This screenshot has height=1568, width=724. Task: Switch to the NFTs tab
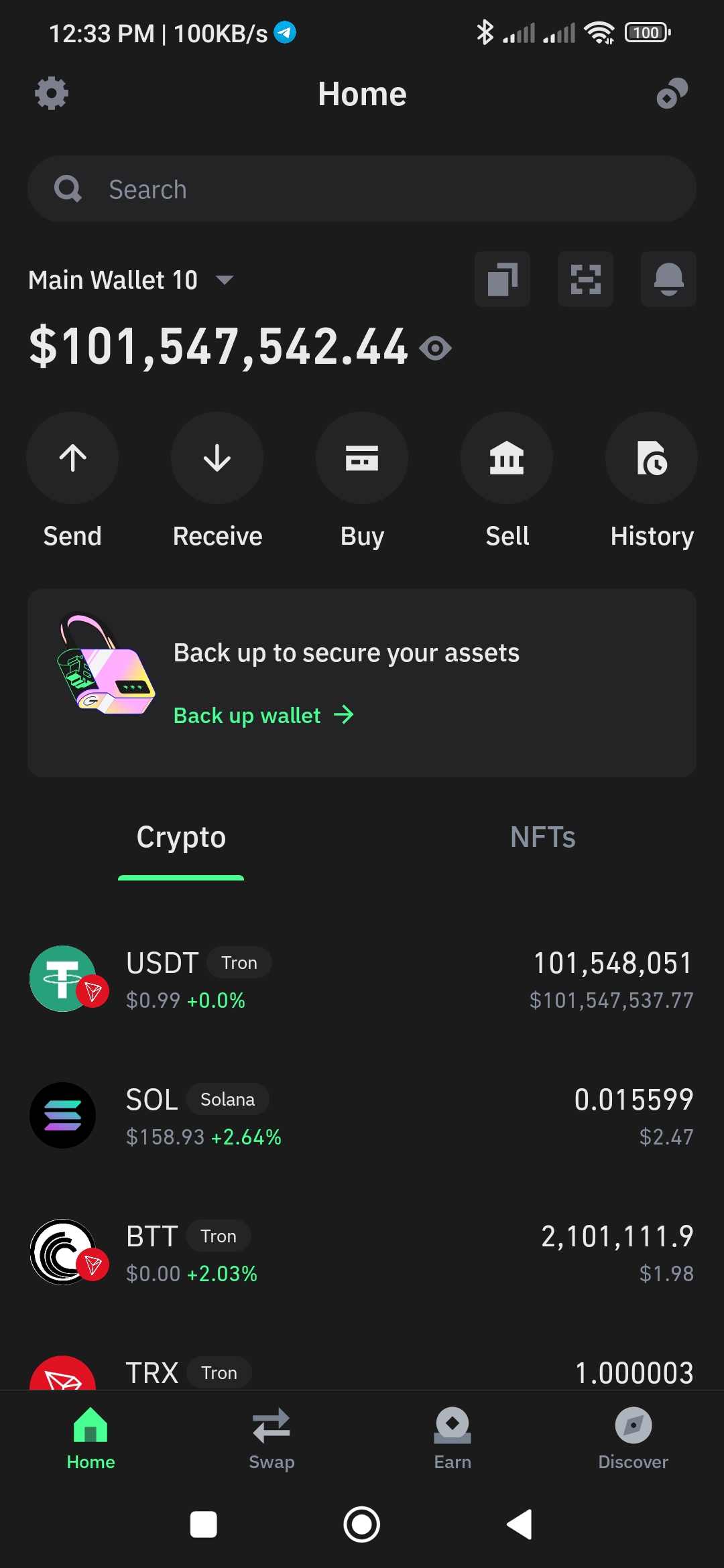543,837
